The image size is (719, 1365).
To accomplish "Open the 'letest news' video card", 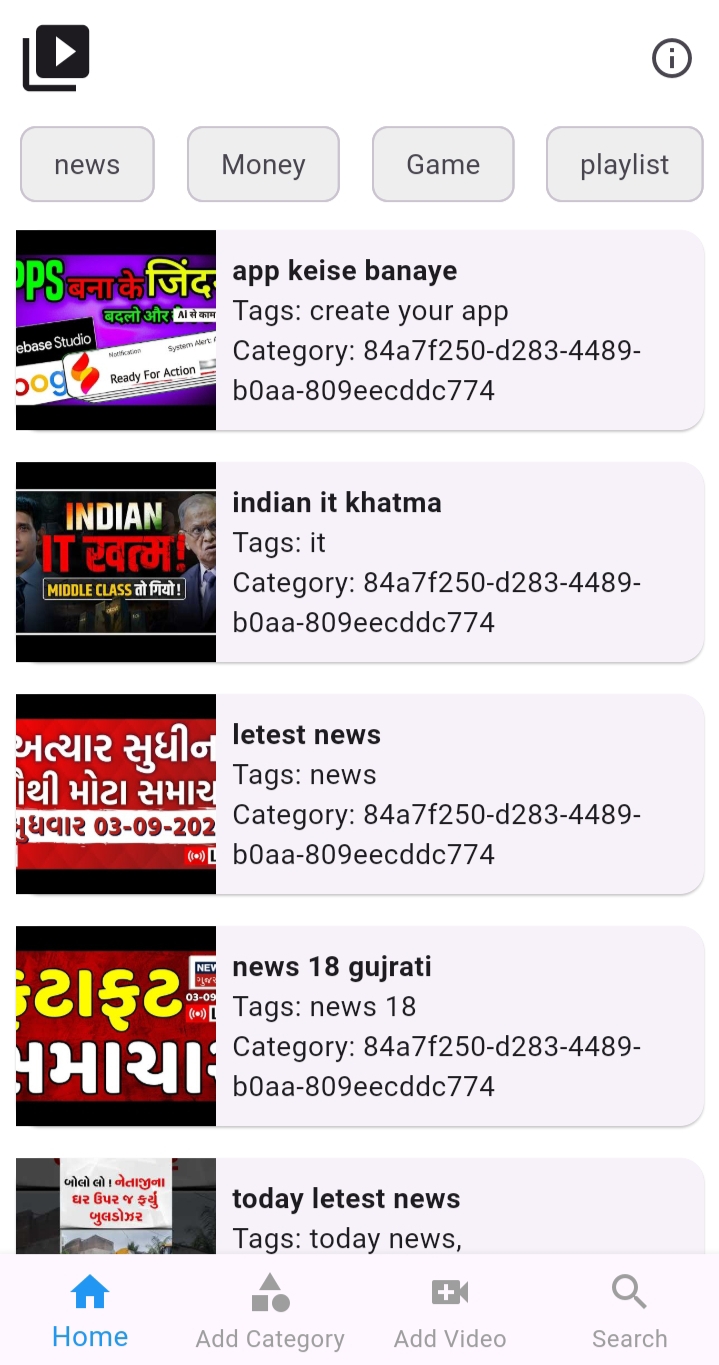I will click(360, 794).
